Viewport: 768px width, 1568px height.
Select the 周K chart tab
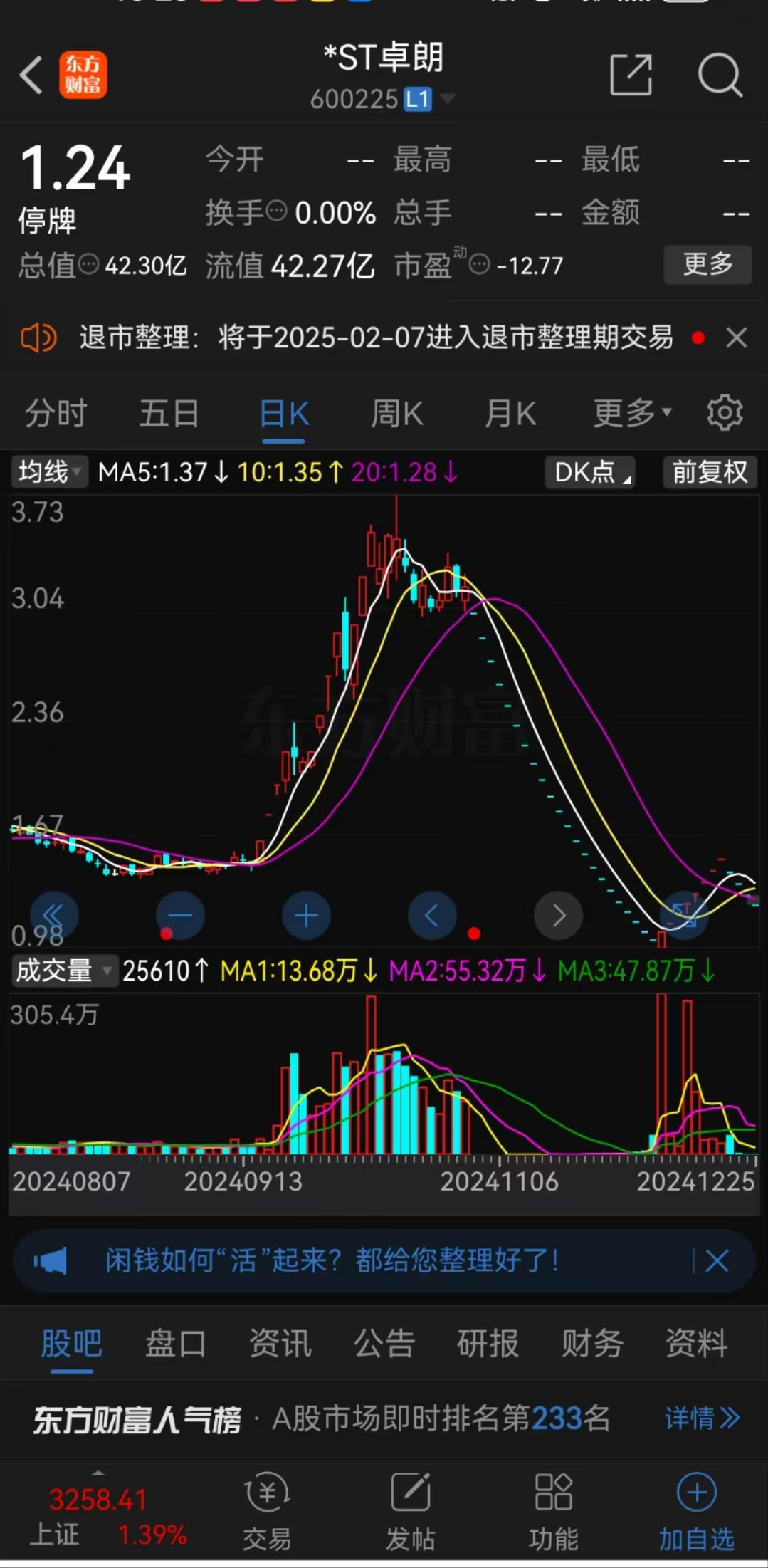click(396, 414)
